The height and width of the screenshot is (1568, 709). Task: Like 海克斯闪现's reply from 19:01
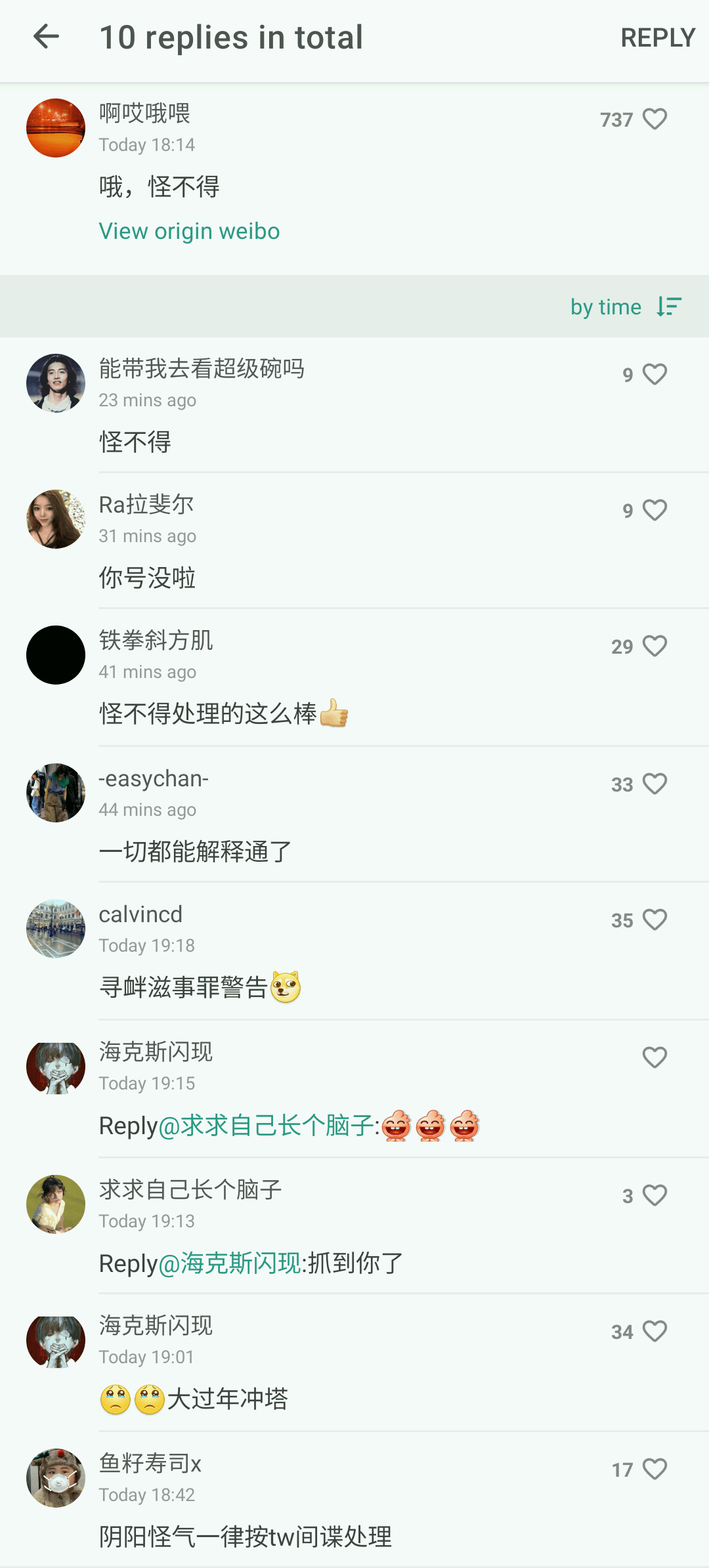[x=655, y=1332]
